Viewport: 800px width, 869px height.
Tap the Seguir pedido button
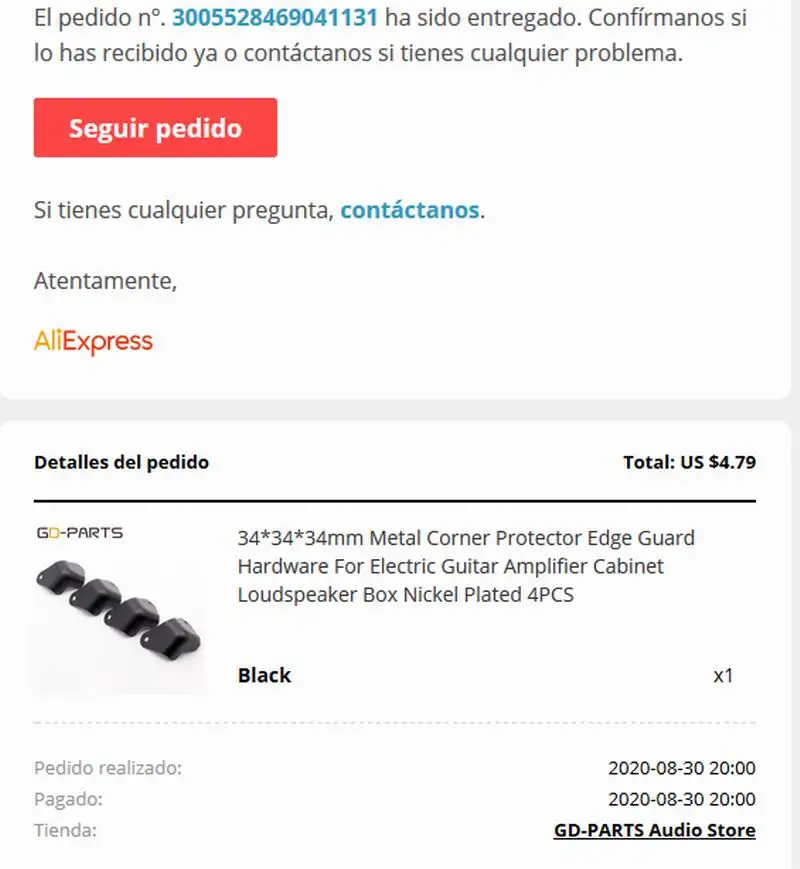[x=155, y=127]
